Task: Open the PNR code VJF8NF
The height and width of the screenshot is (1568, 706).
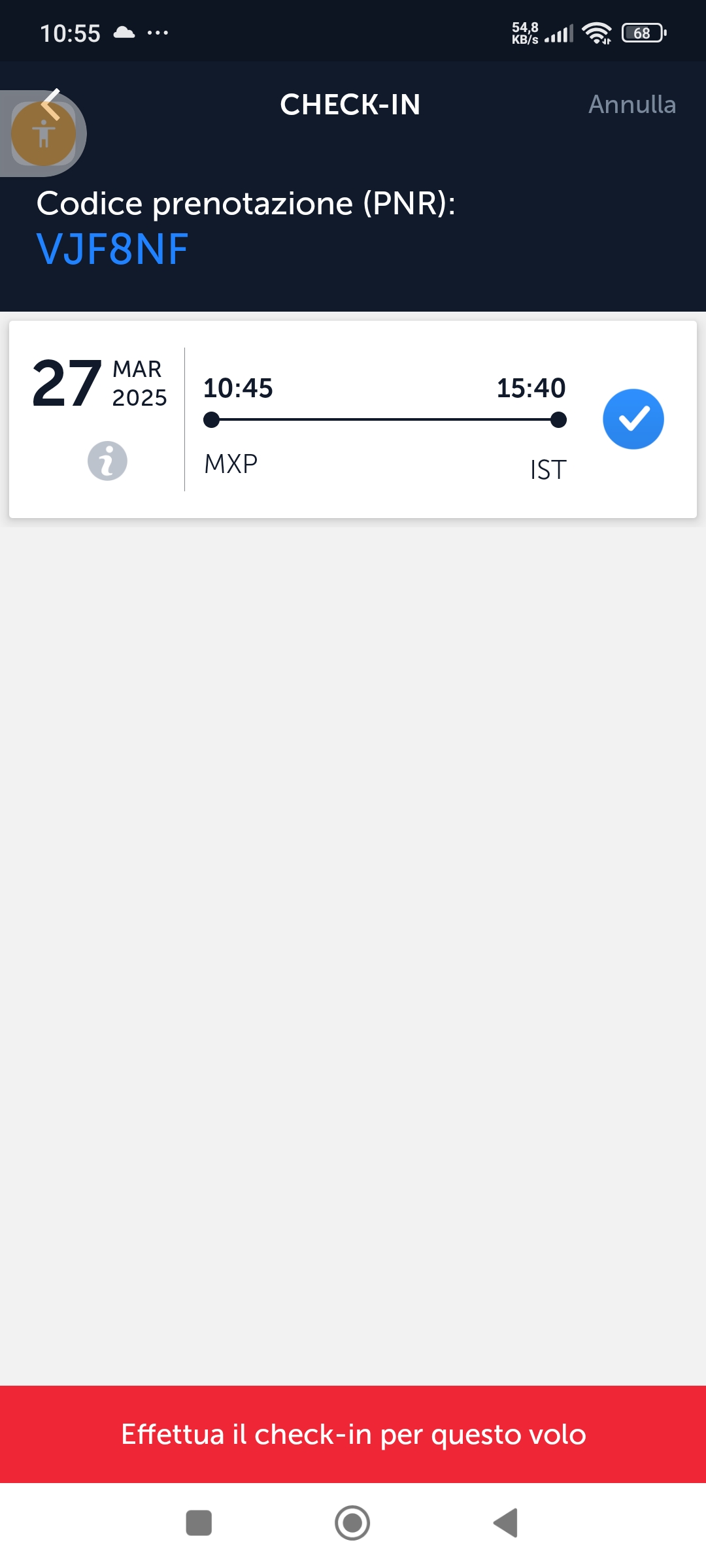Action: [x=112, y=250]
